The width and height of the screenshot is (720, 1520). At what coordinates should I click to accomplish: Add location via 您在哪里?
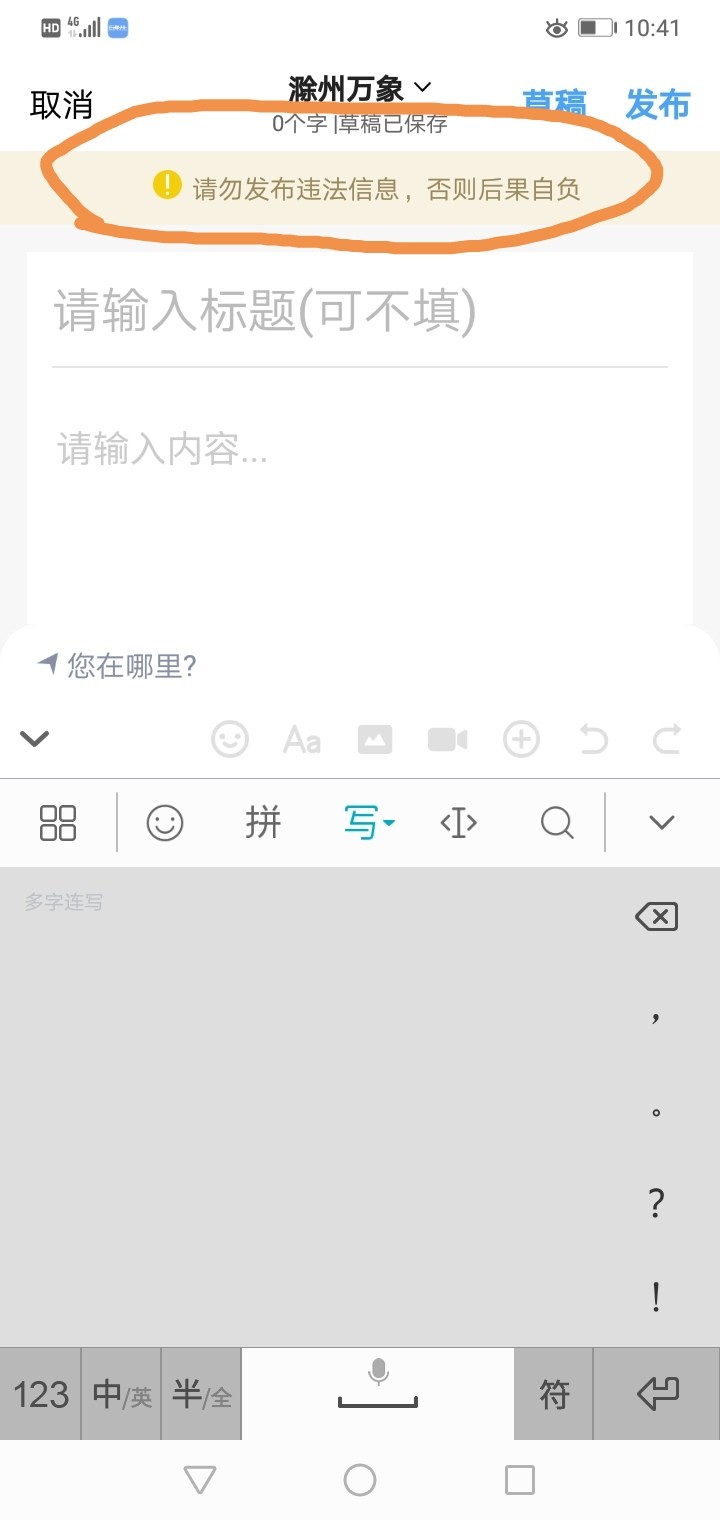coord(118,665)
